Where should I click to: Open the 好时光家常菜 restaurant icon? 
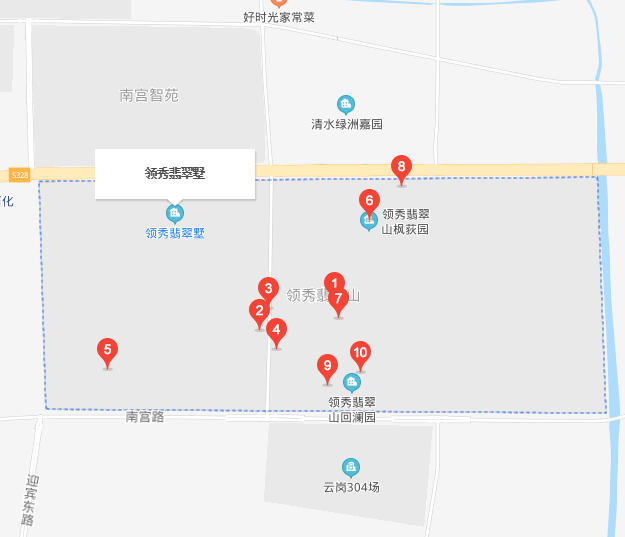tap(279, 3)
